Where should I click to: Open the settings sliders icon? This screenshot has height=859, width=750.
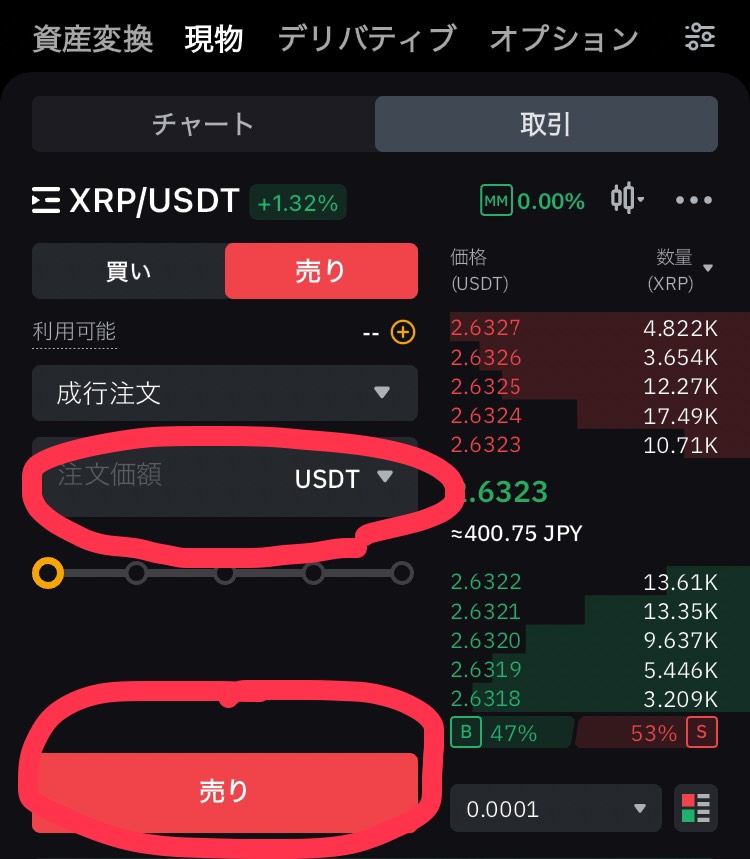coord(700,37)
